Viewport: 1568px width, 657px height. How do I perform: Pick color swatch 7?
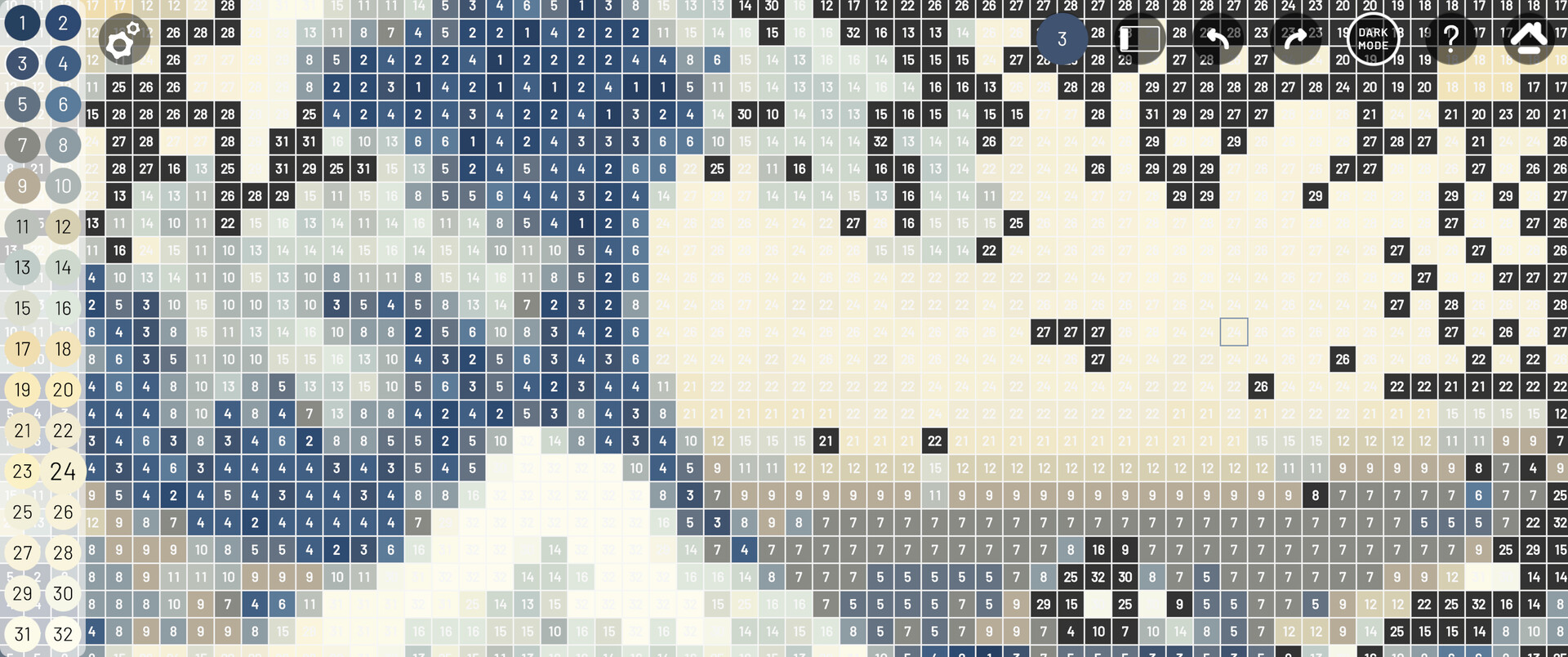click(x=23, y=145)
